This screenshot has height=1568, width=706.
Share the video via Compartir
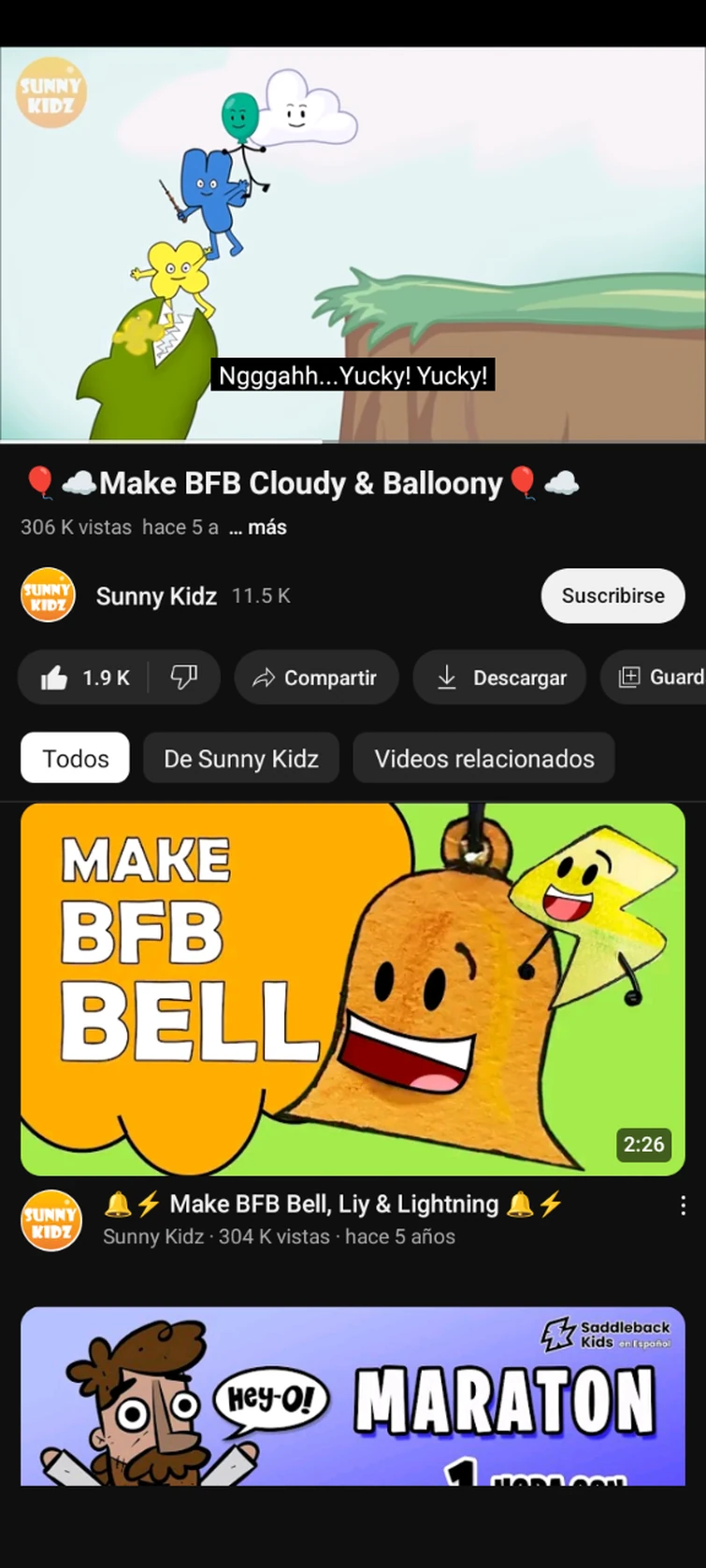pyautogui.click(x=316, y=677)
